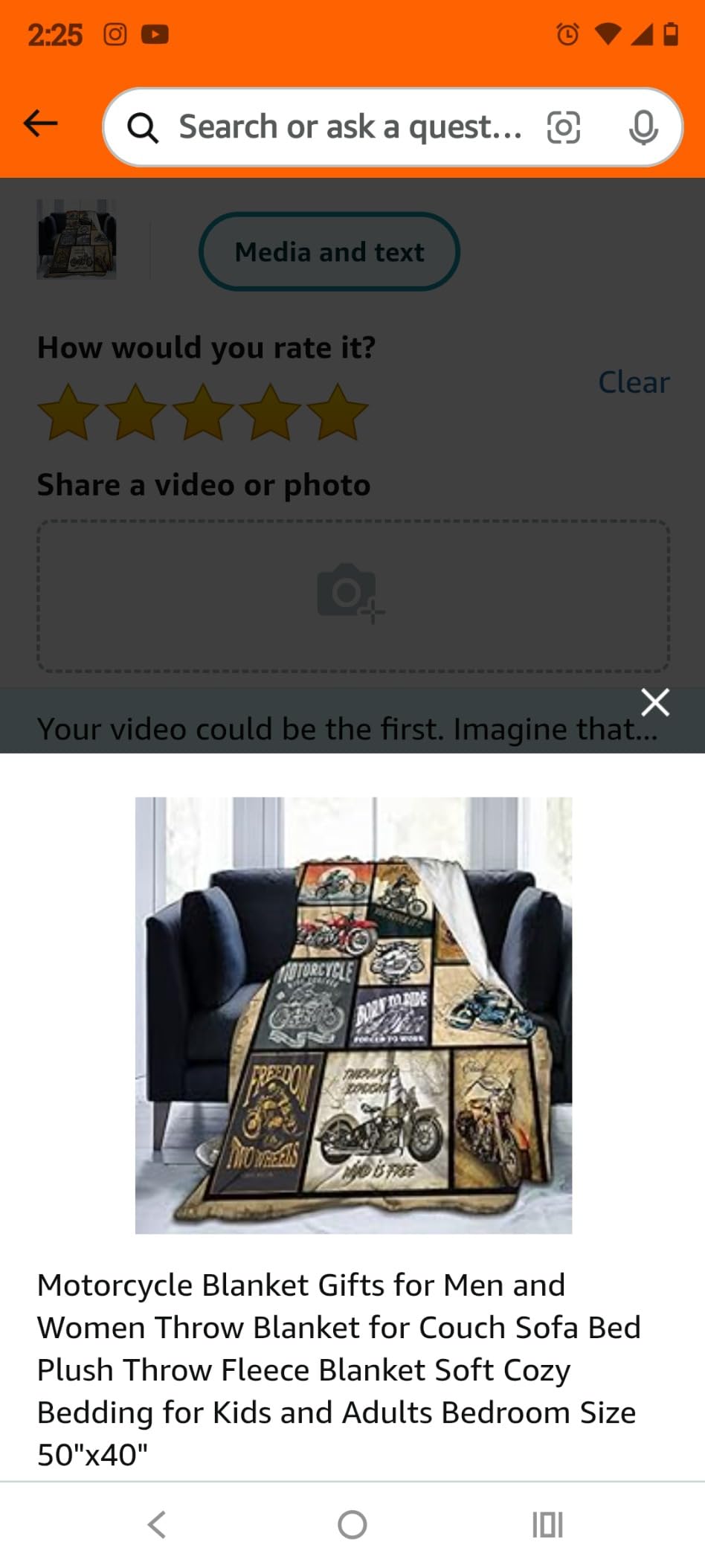This screenshot has height=1568, width=705.
Task: Open YouTube from the status bar
Action: tap(156, 33)
